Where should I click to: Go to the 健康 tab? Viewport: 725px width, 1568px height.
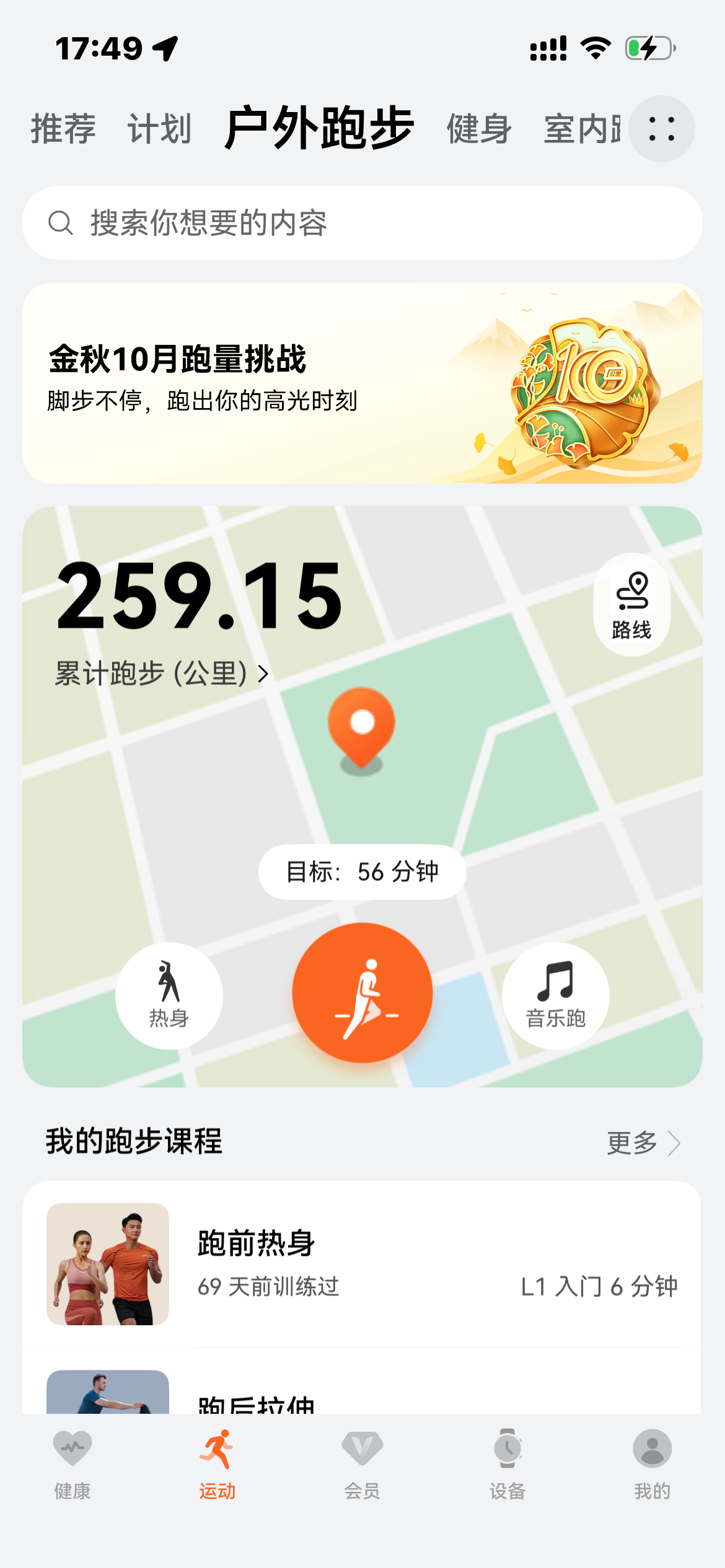72,1465
